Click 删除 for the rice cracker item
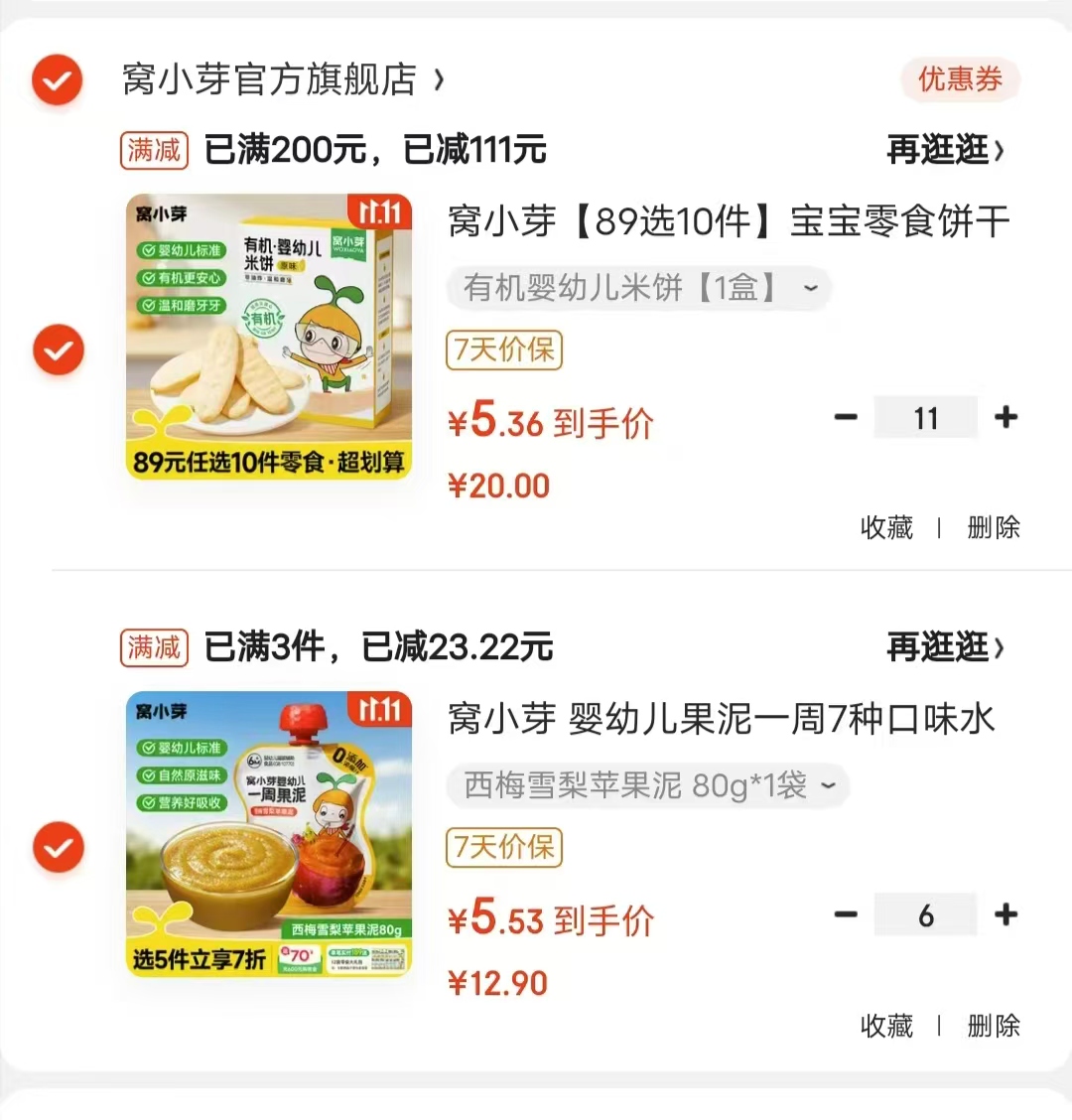This screenshot has width=1072, height=1120. click(x=993, y=528)
